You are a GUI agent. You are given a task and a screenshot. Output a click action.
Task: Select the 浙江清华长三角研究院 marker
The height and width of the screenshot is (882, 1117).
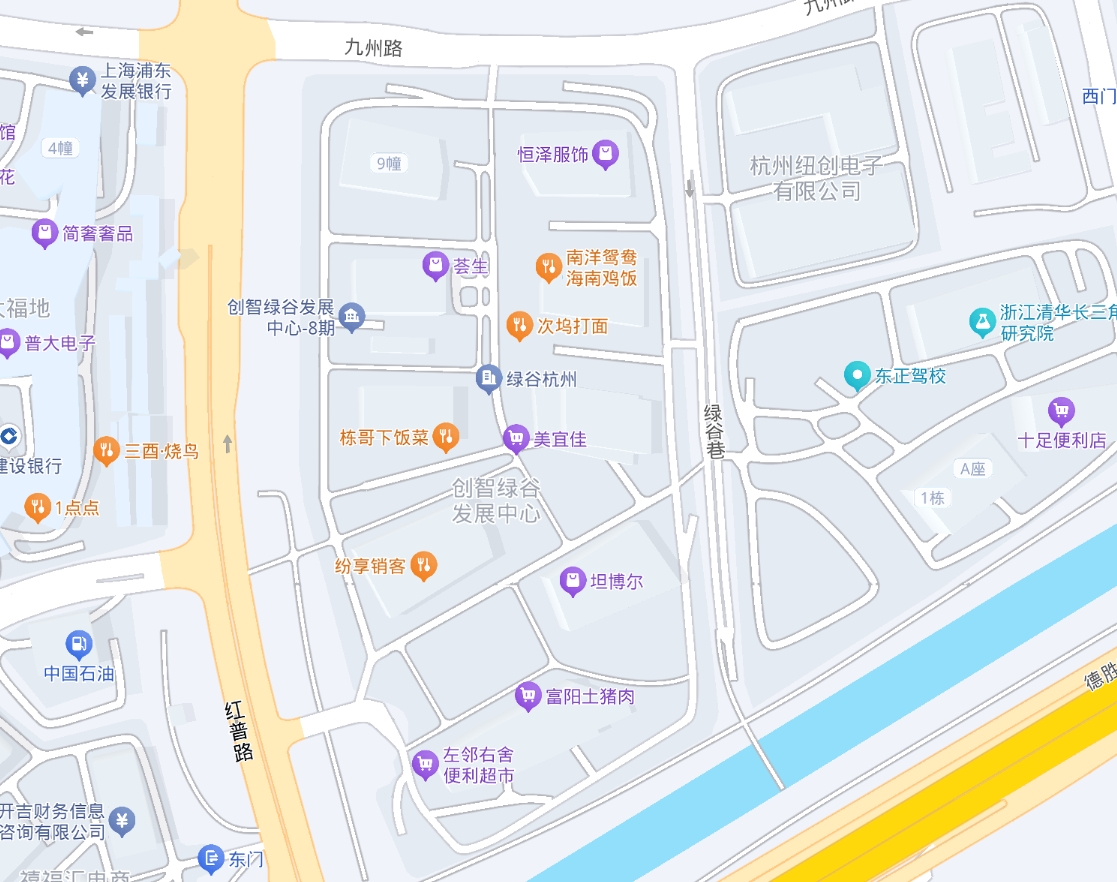point(982,321)
